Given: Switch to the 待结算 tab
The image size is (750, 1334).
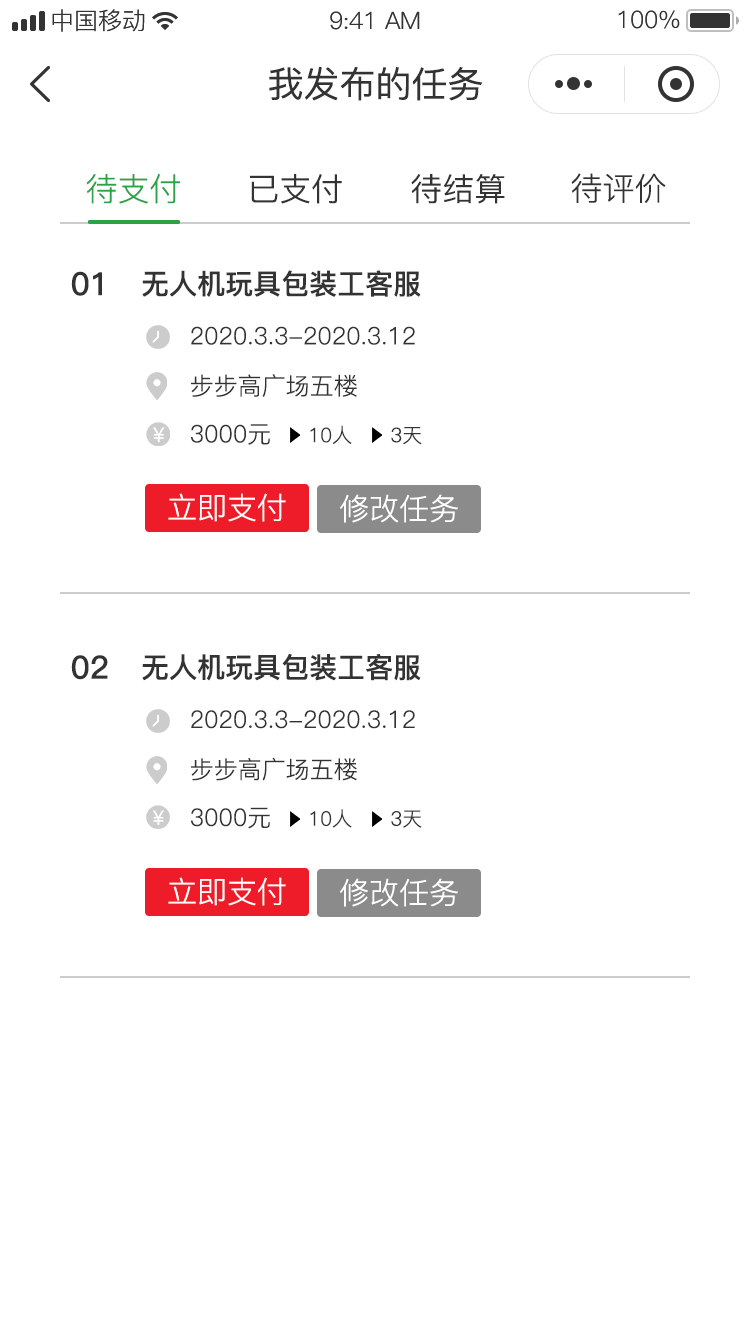Looking at the screenshot, I should click(x=457, y=189).
